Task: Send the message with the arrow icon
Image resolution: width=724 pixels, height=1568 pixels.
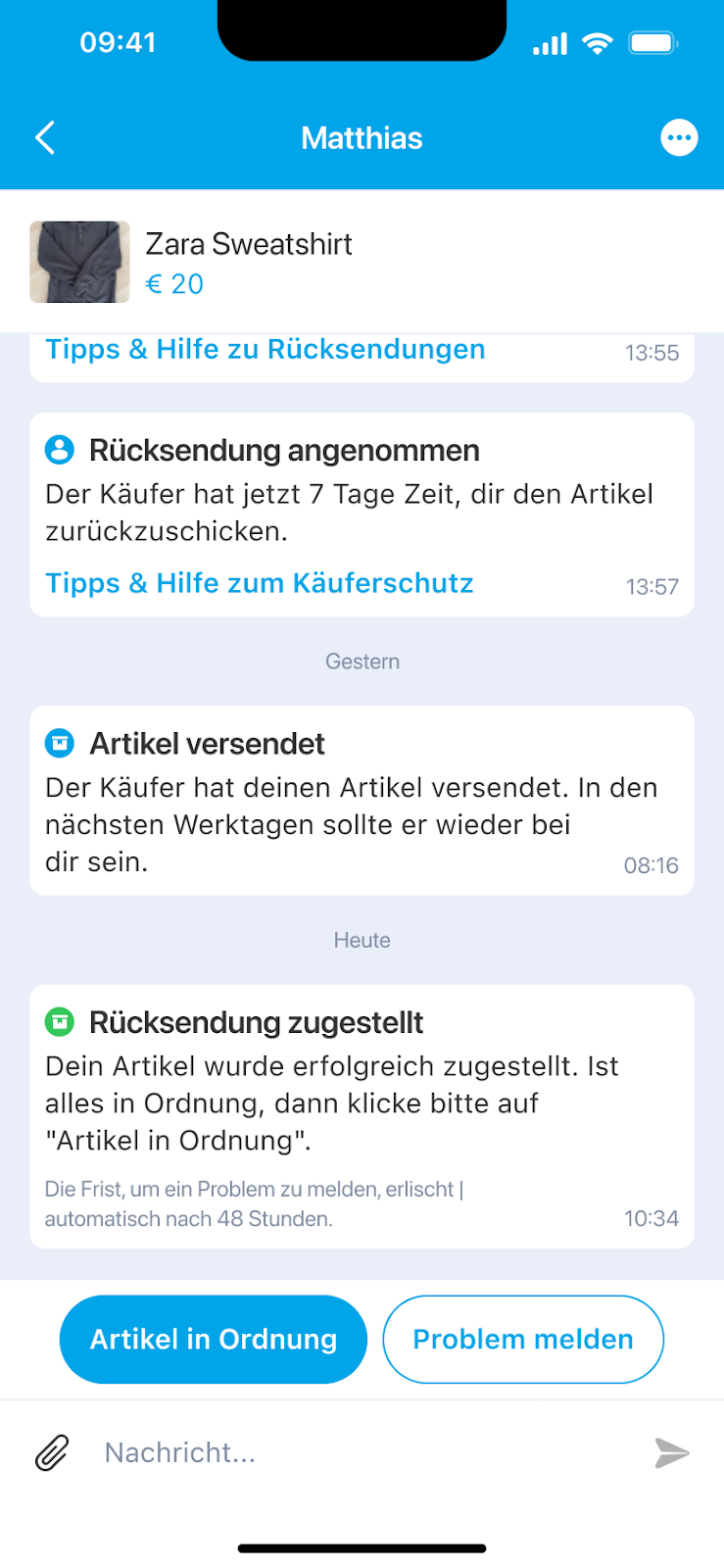Action: [672, 1452]
